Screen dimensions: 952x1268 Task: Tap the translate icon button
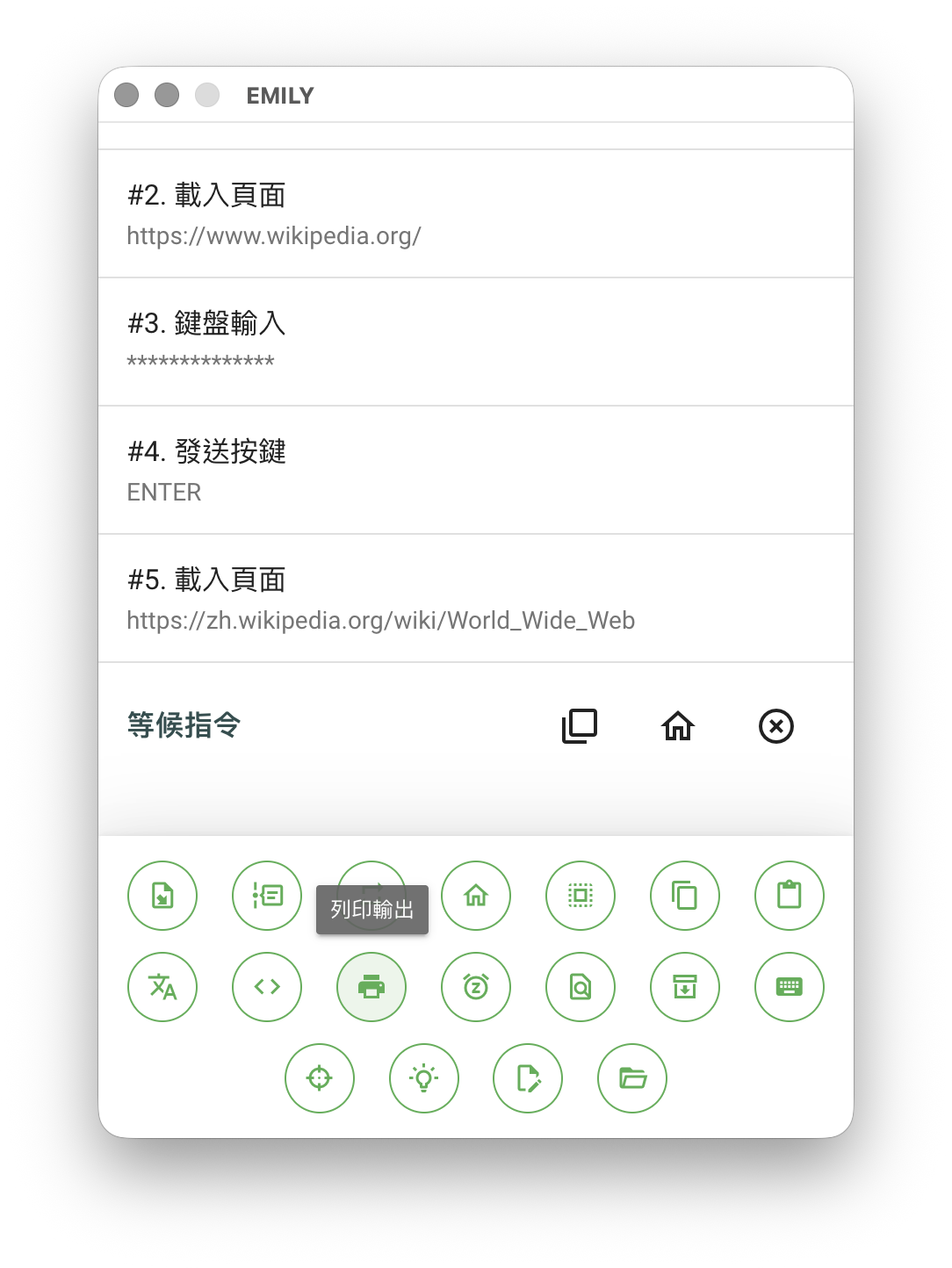point(162,987)
